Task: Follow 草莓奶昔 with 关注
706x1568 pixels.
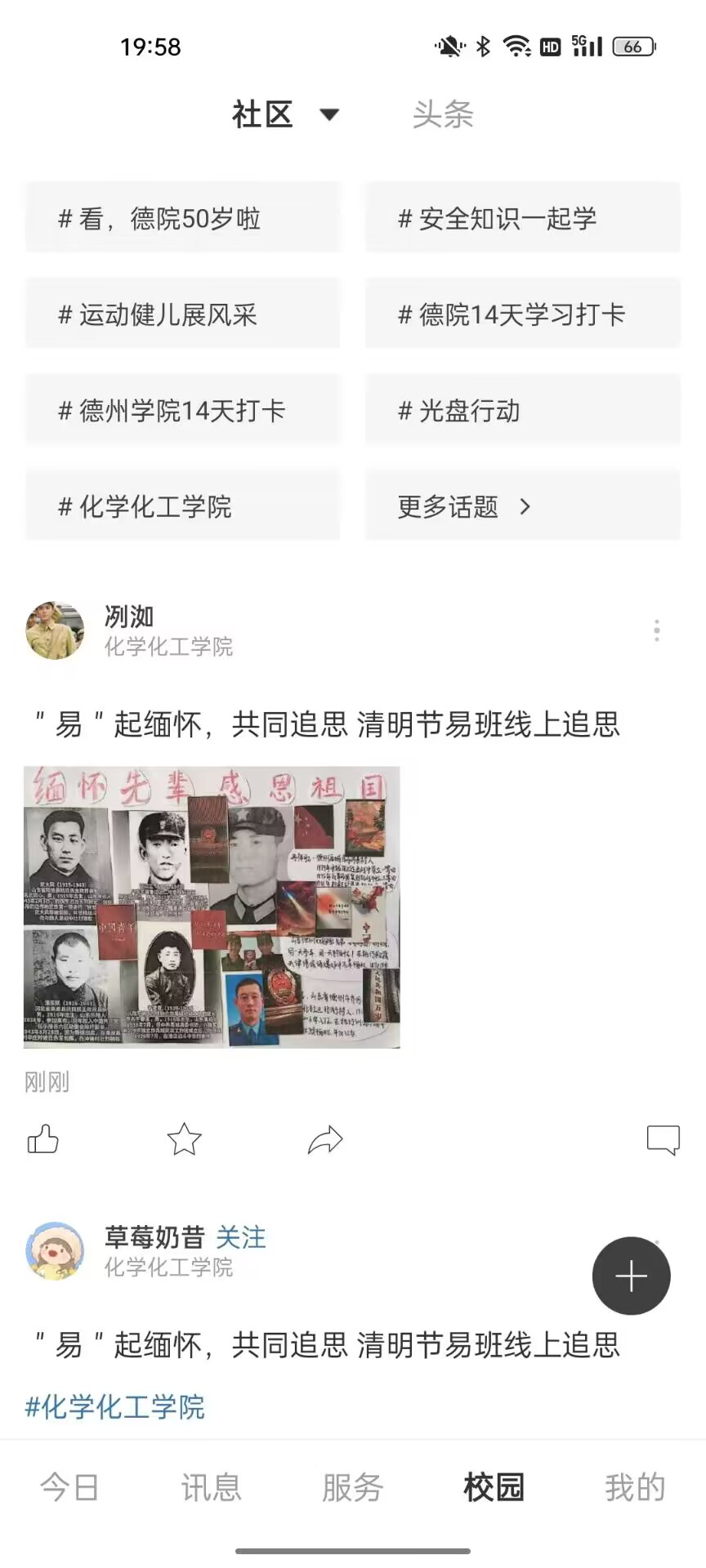Action: tap(241, 1237)
